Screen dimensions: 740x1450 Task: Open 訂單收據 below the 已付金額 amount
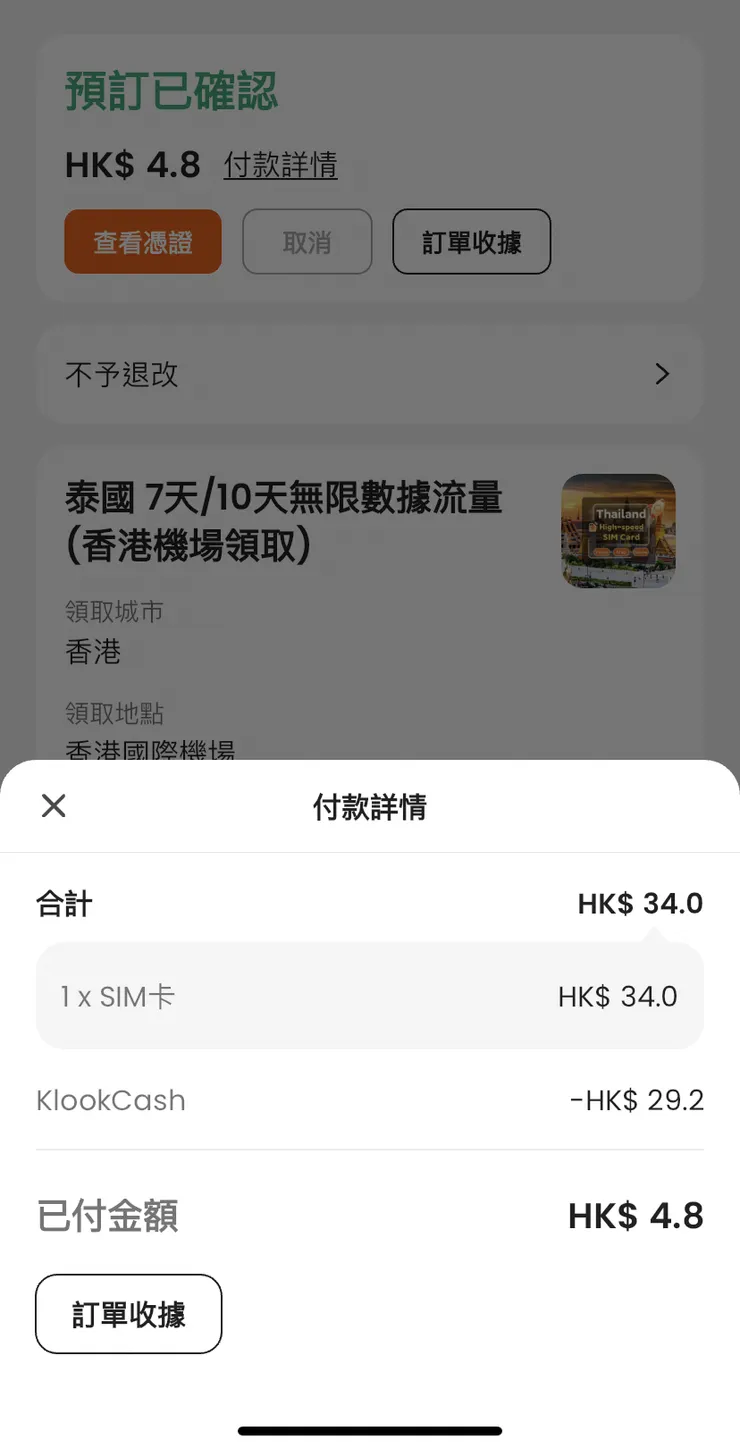[128, 1314]
